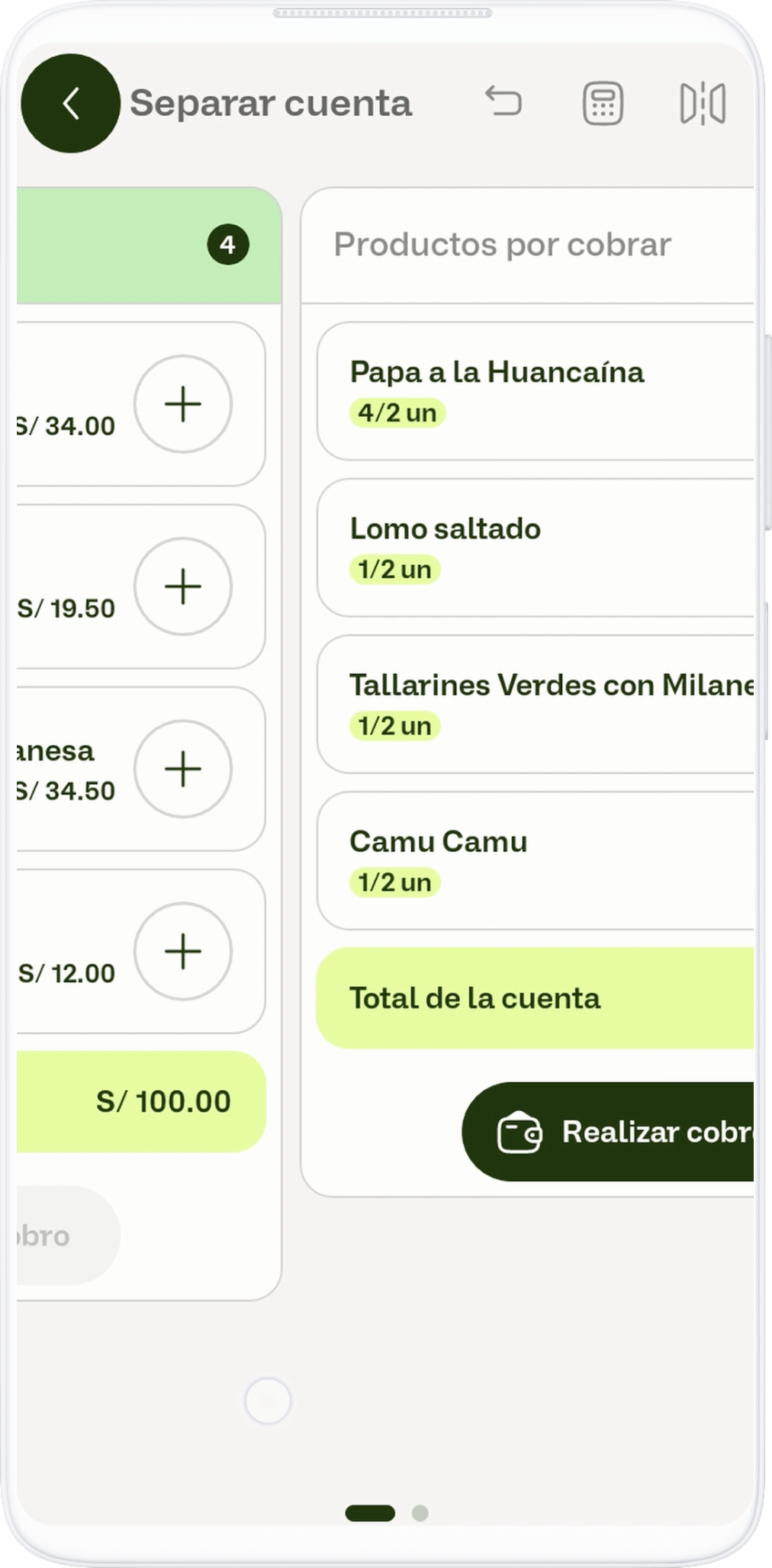The image size is (772, 1568).
Task: Tap the split columns icon
Action: pos(702,103)
